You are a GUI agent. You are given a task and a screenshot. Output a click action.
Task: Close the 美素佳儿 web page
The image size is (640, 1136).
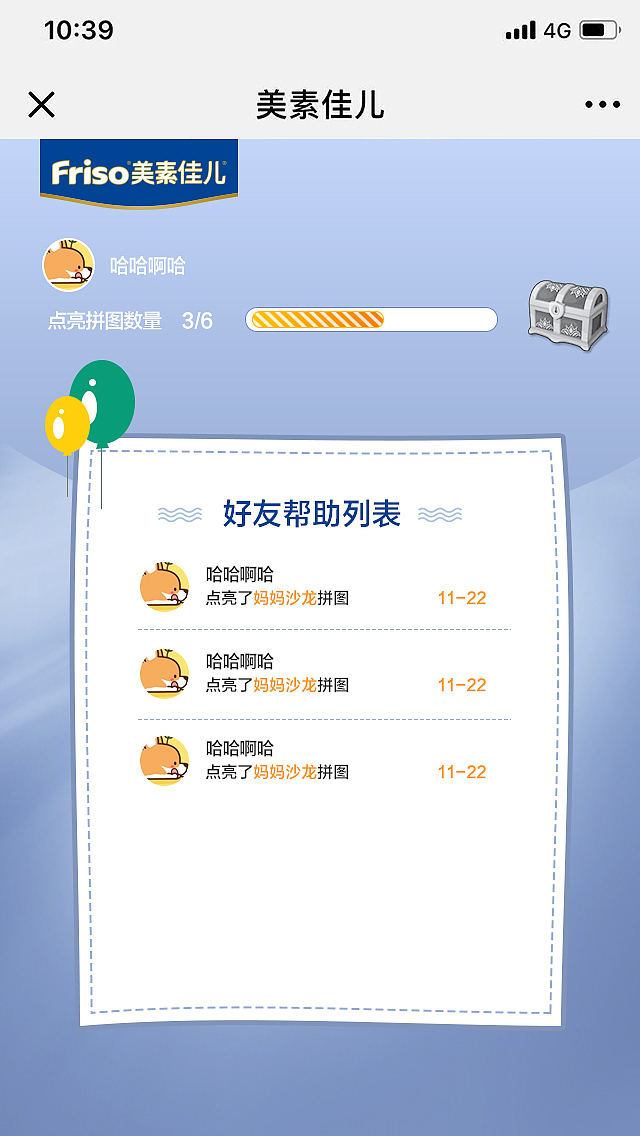tap(41, 104)
